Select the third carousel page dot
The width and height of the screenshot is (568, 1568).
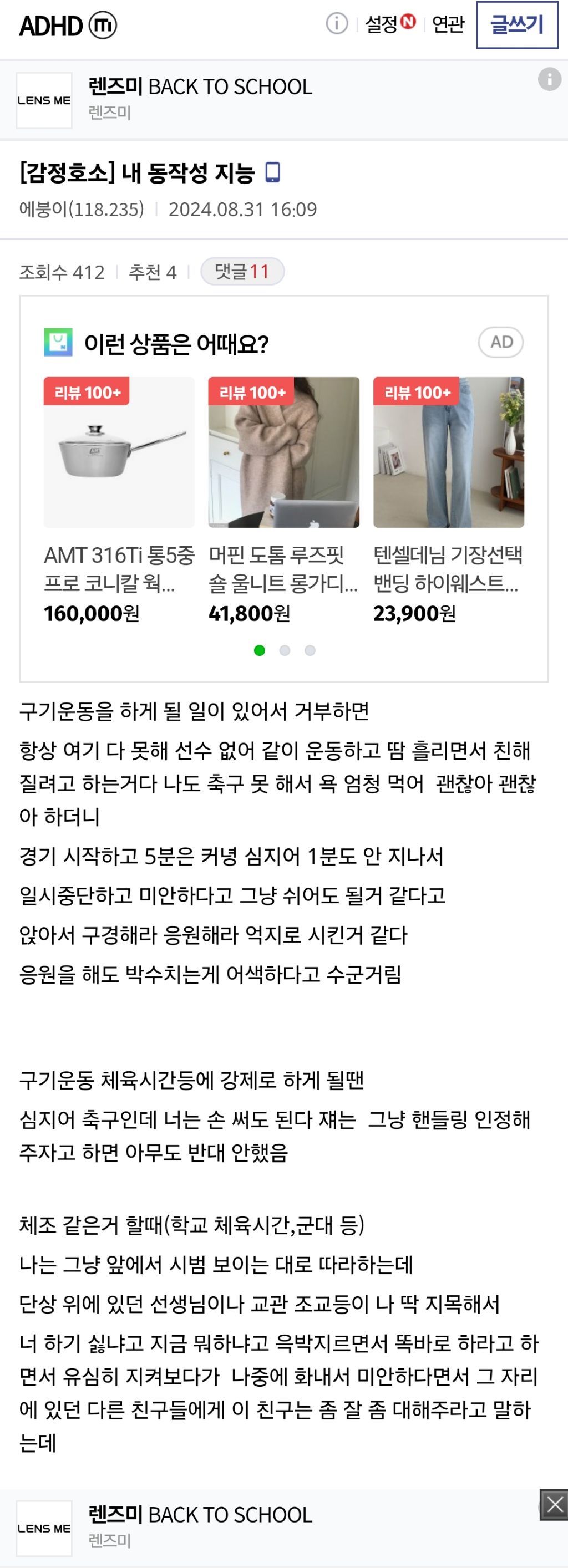tap(310, 651)
